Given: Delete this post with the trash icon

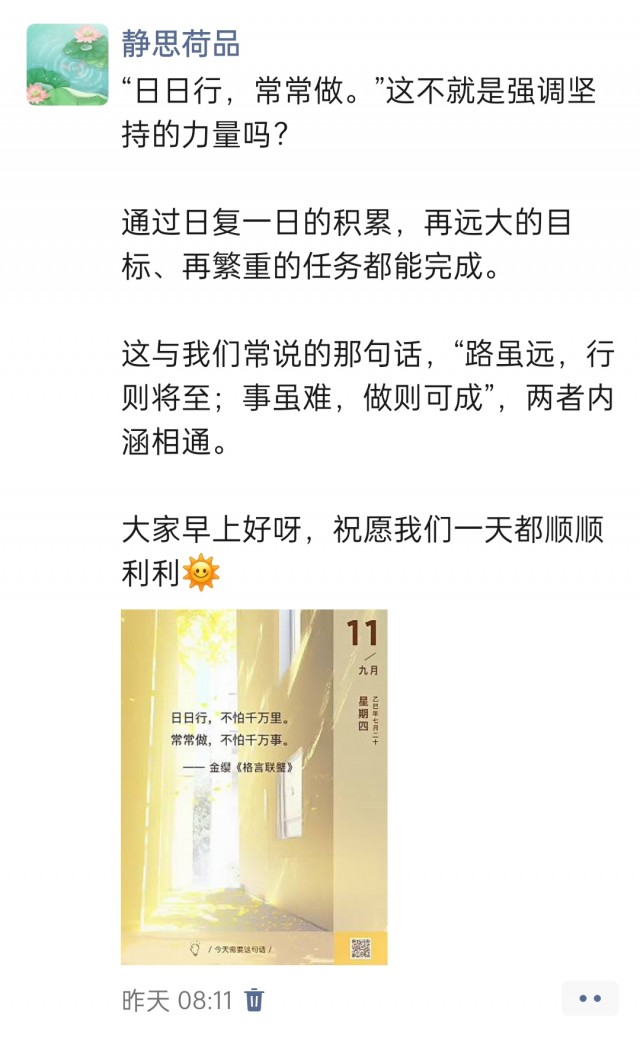Looking at the screenshot, I should (255, 999).
